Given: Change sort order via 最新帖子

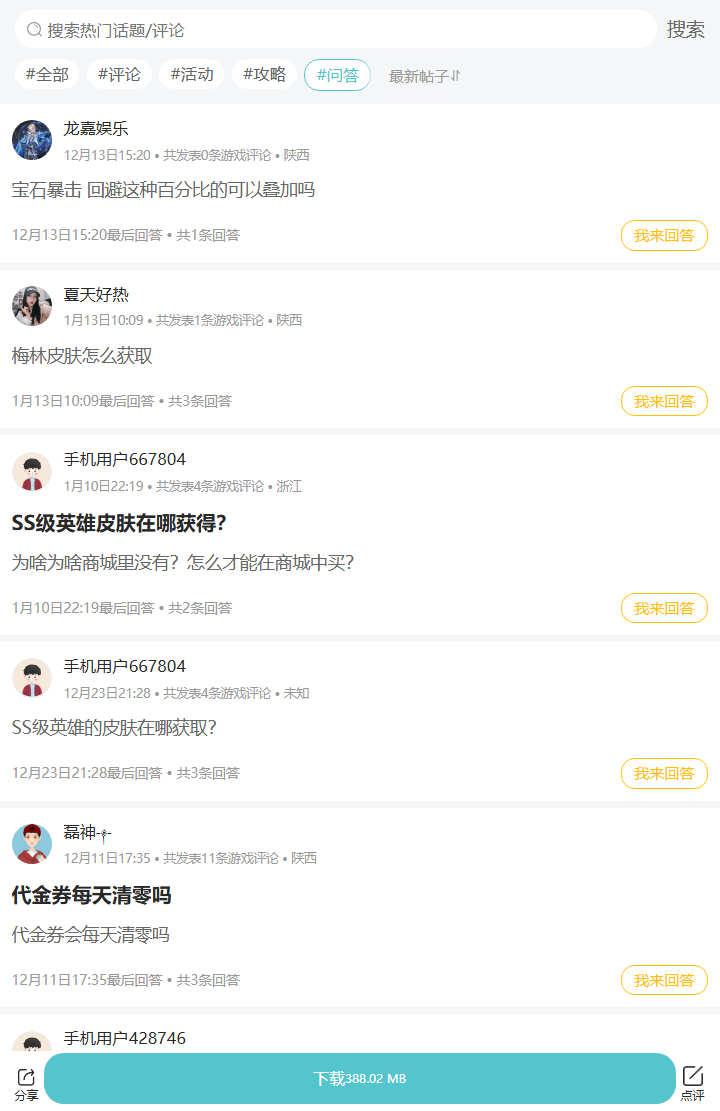Looking at the screenshot, I should coord(424,76).
